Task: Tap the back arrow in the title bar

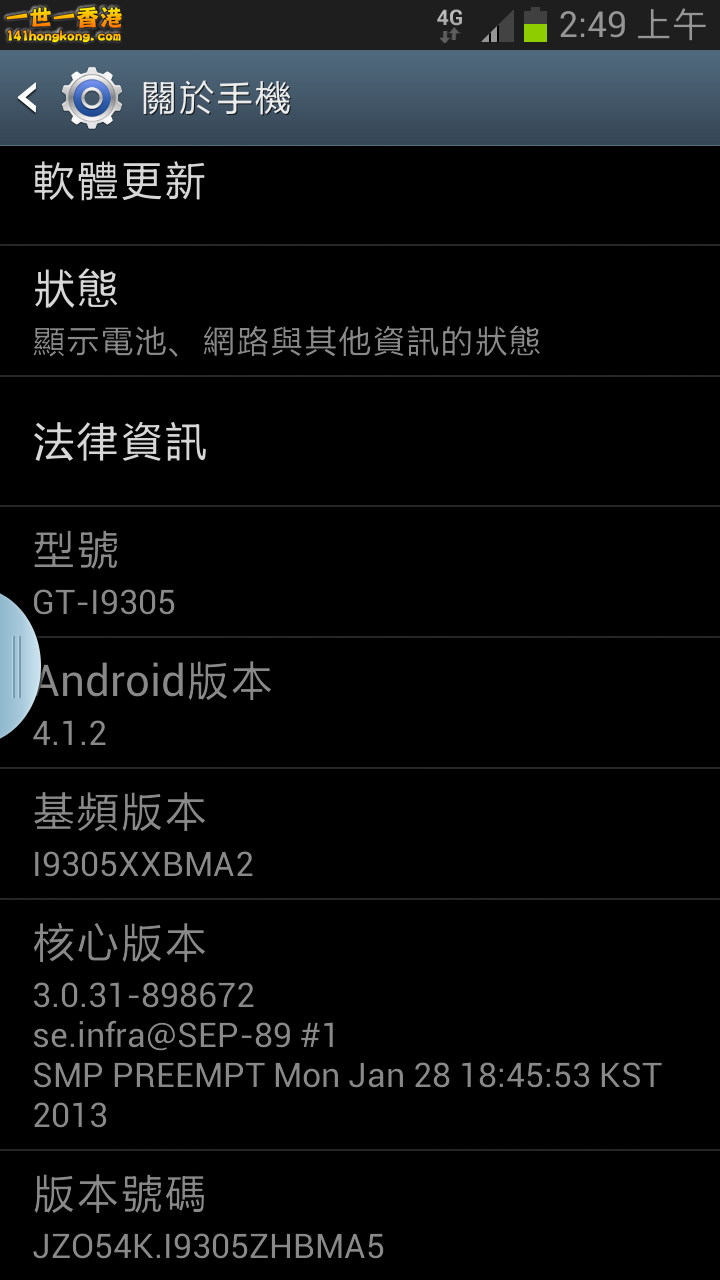Action: (x=29, y=97)
